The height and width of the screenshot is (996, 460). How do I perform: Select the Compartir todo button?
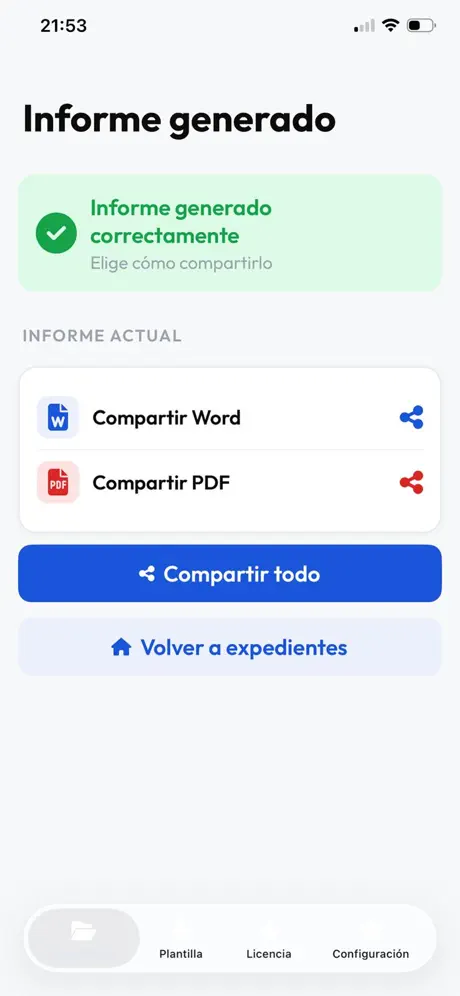[229, 574]
